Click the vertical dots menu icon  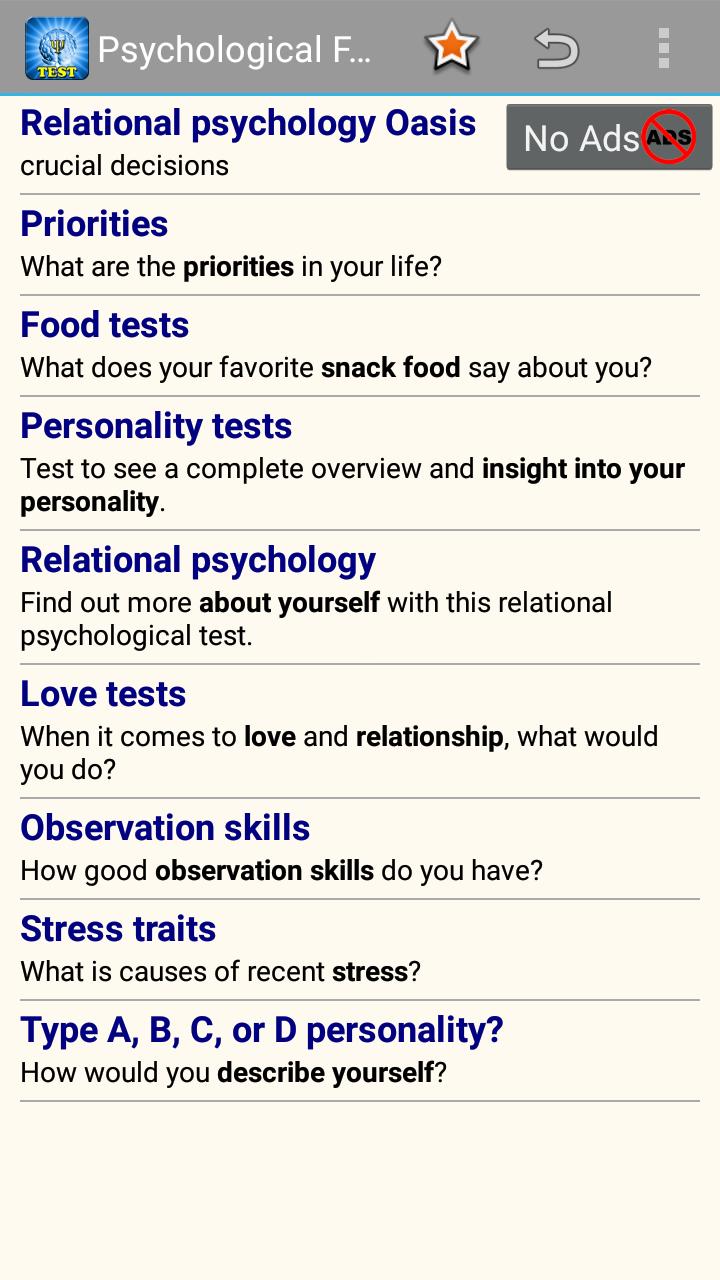665,47
